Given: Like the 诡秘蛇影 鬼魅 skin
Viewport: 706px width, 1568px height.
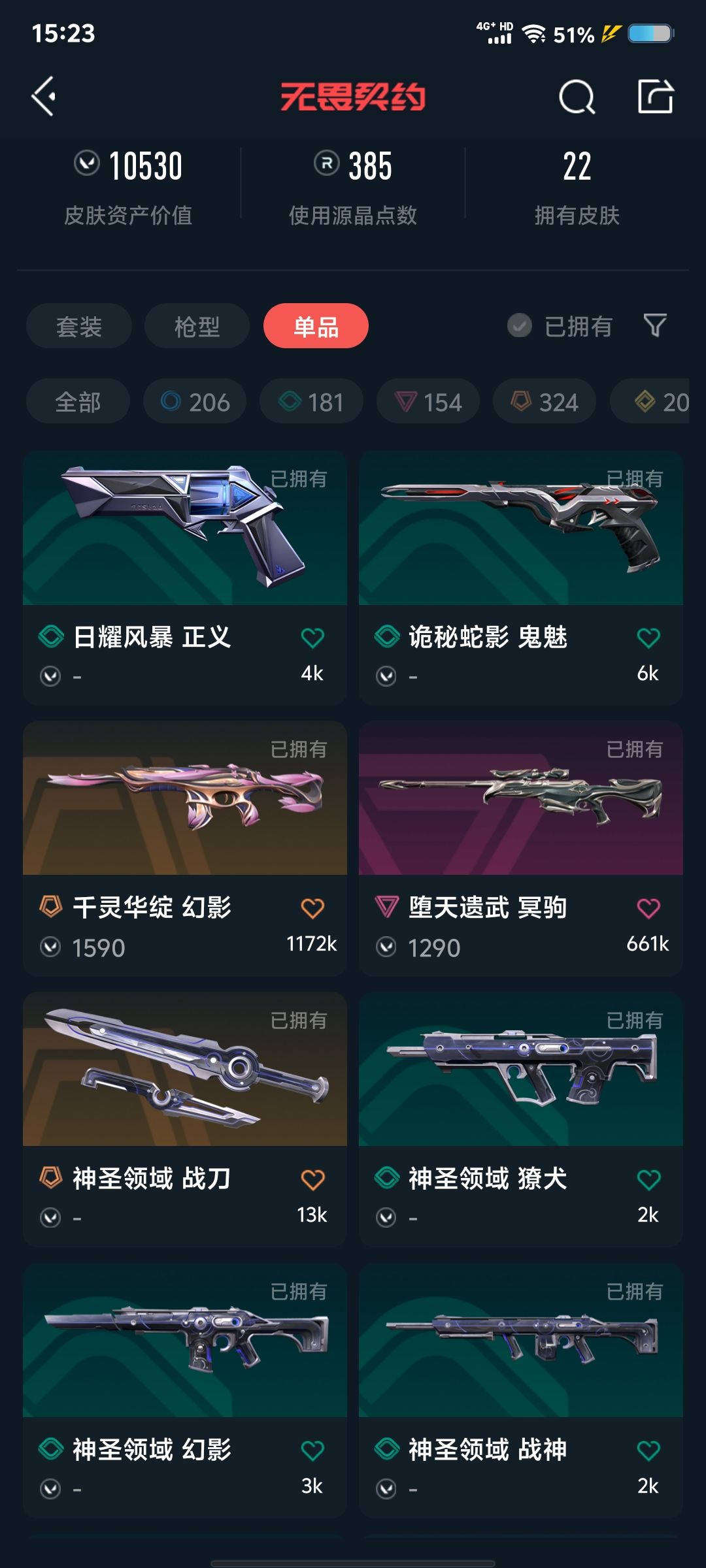Looking at the screenshot, I should 648,638.
